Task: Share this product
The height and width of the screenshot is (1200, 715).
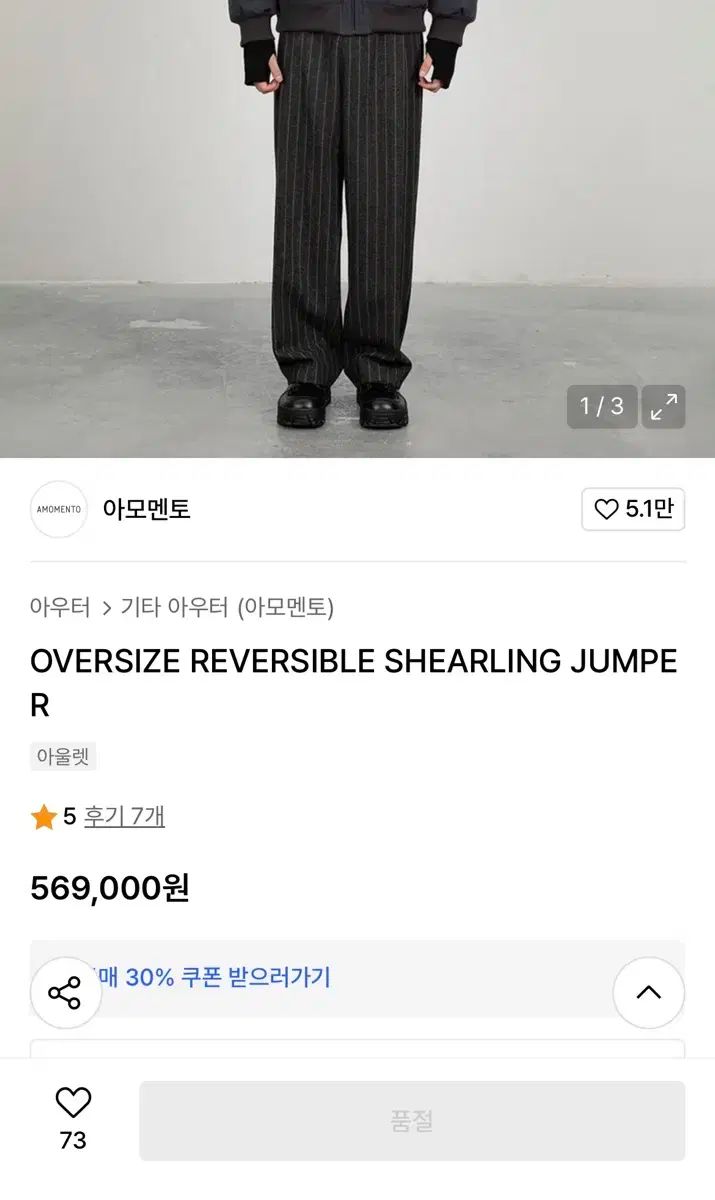Action: click(x=64, y=993)
